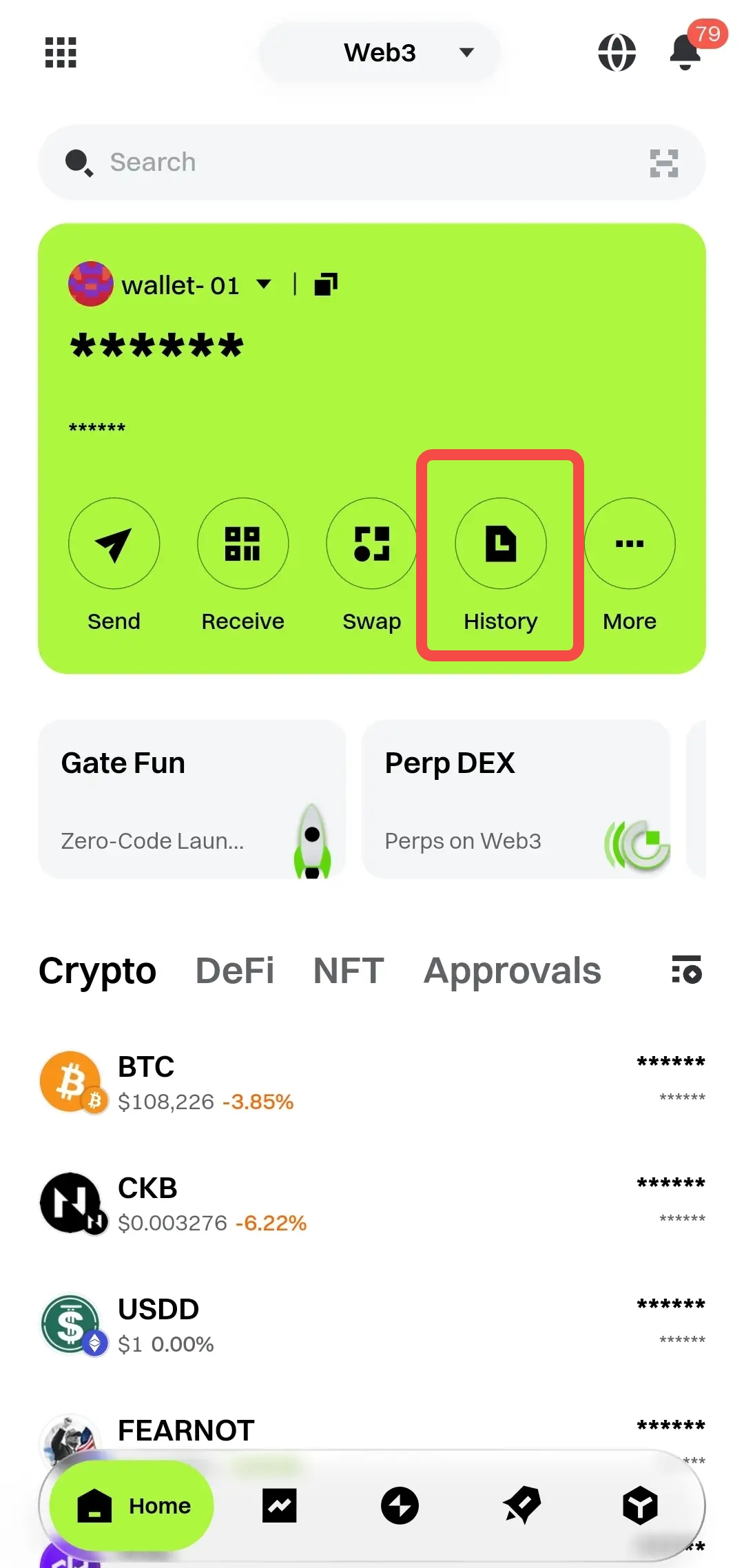Image resolution: width=744 pixels, height=1568 pixels.
Task: Switch to the NFT tab
Action: 348,971
